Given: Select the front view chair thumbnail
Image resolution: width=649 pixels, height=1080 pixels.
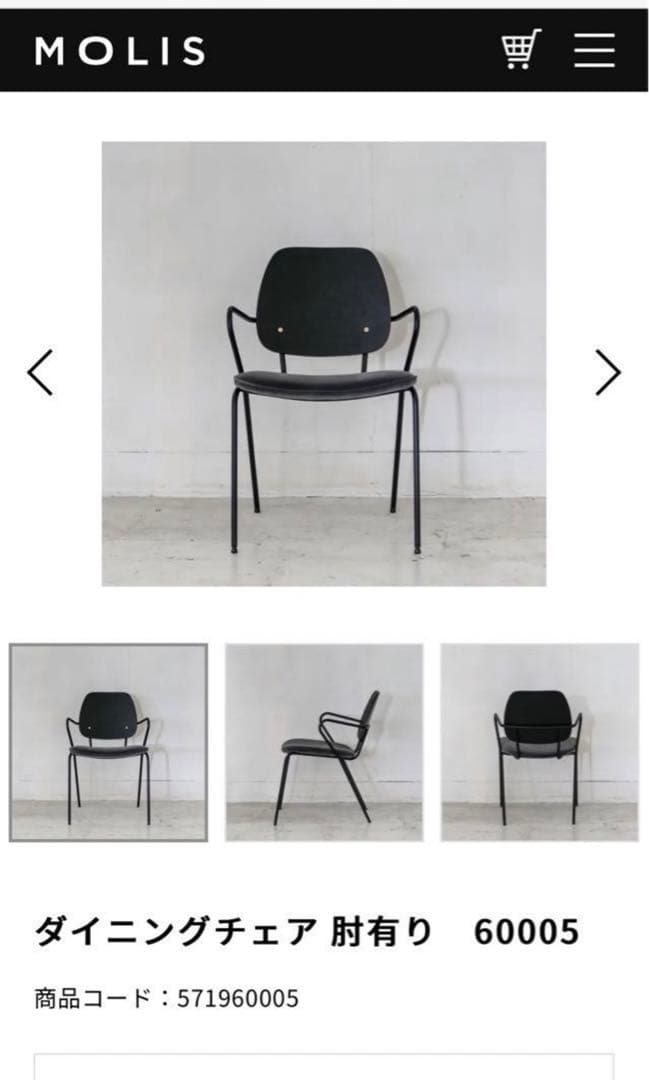Looking at the screenshot, I should 108,742.
